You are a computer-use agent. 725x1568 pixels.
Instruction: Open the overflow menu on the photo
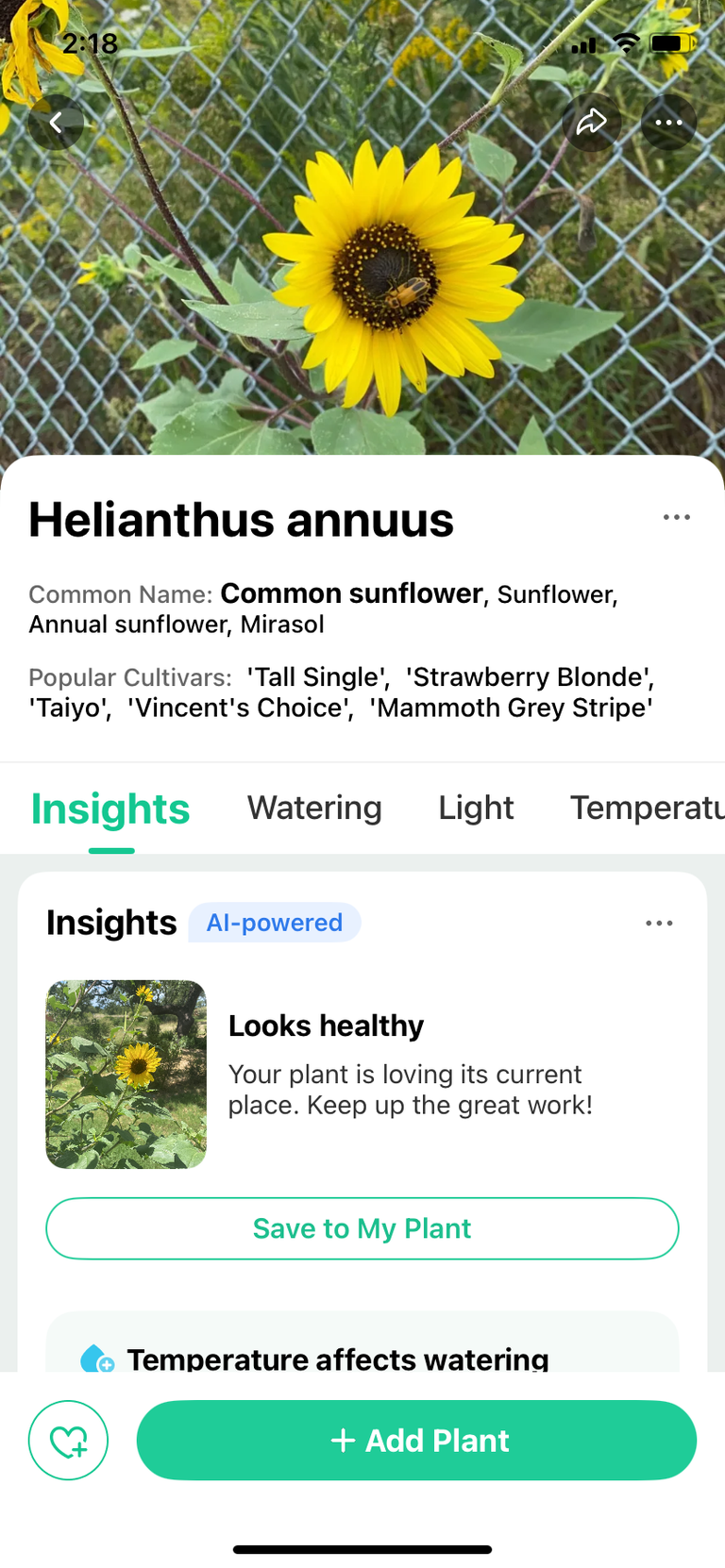tap(668, 122)
